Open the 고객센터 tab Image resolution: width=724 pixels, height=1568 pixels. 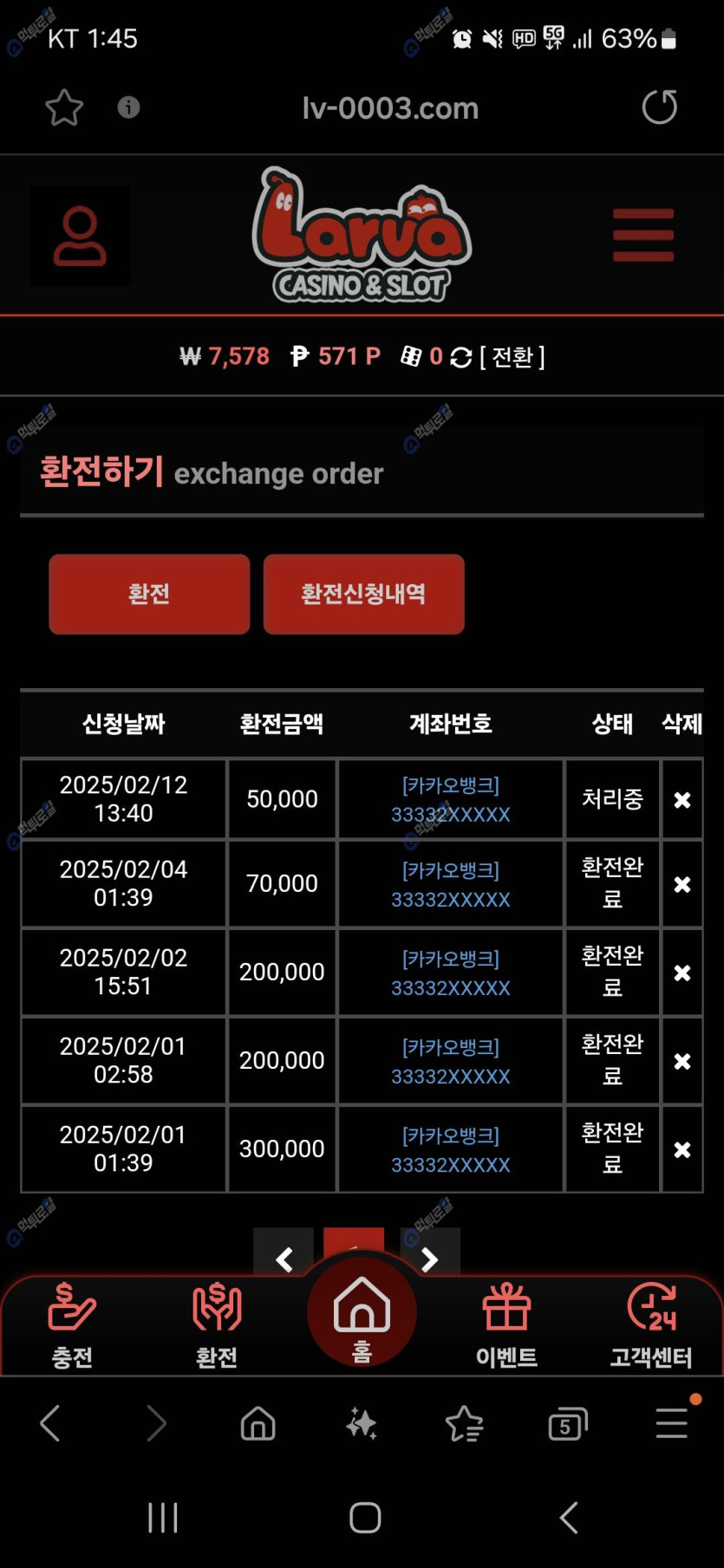click(651, 1325)
